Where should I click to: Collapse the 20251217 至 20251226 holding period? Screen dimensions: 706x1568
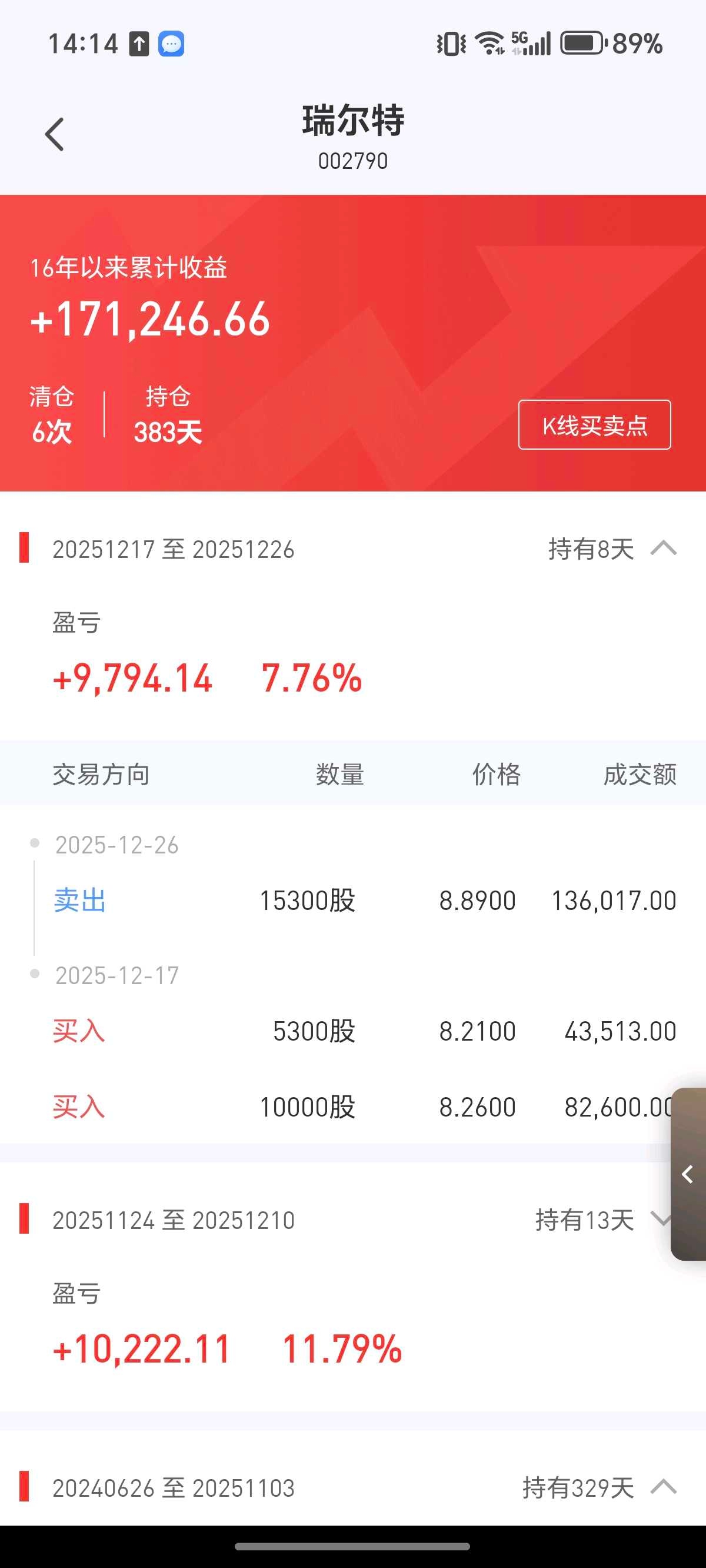(x=664, y=549)
